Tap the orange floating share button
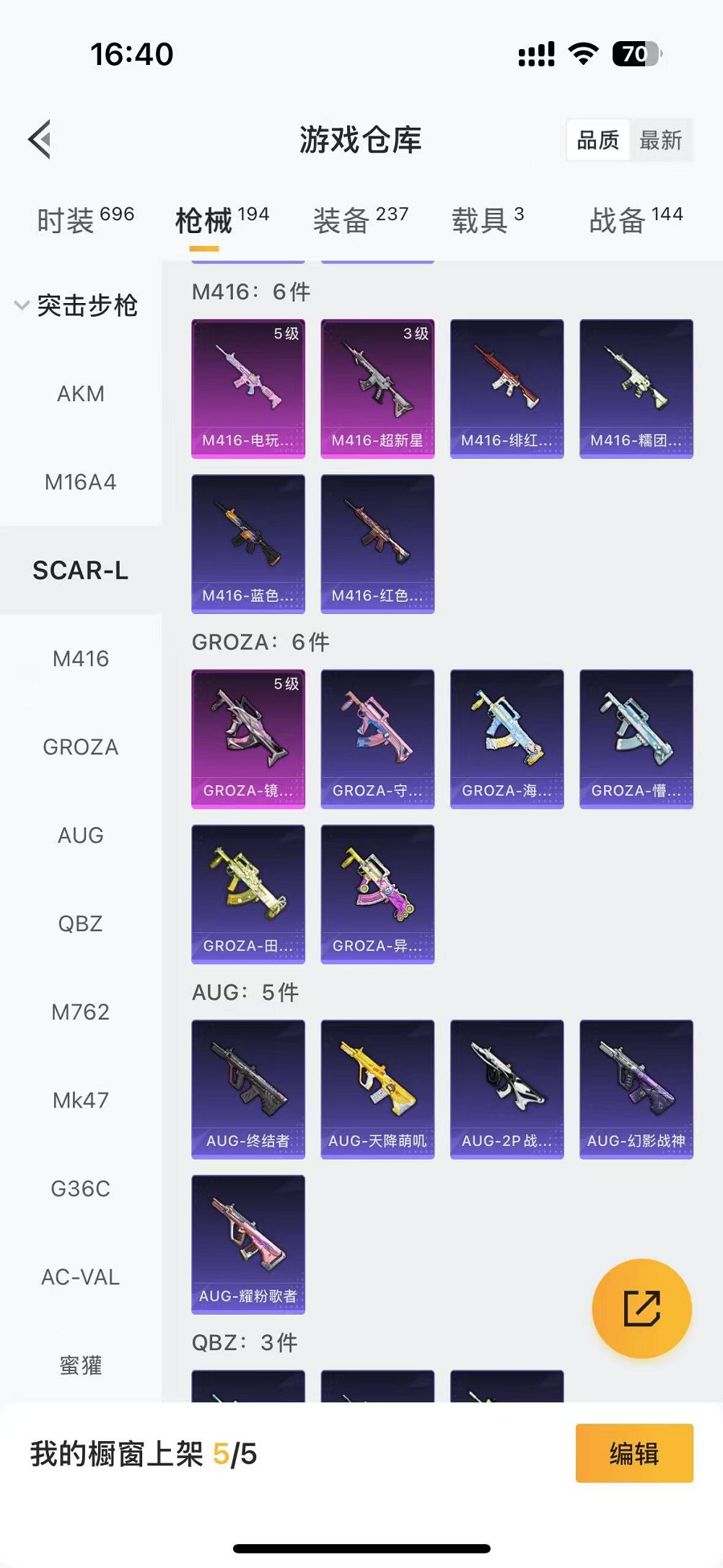Viewport: 723px width, 1568px height. pyautogui.click(x=641, y=1308)
